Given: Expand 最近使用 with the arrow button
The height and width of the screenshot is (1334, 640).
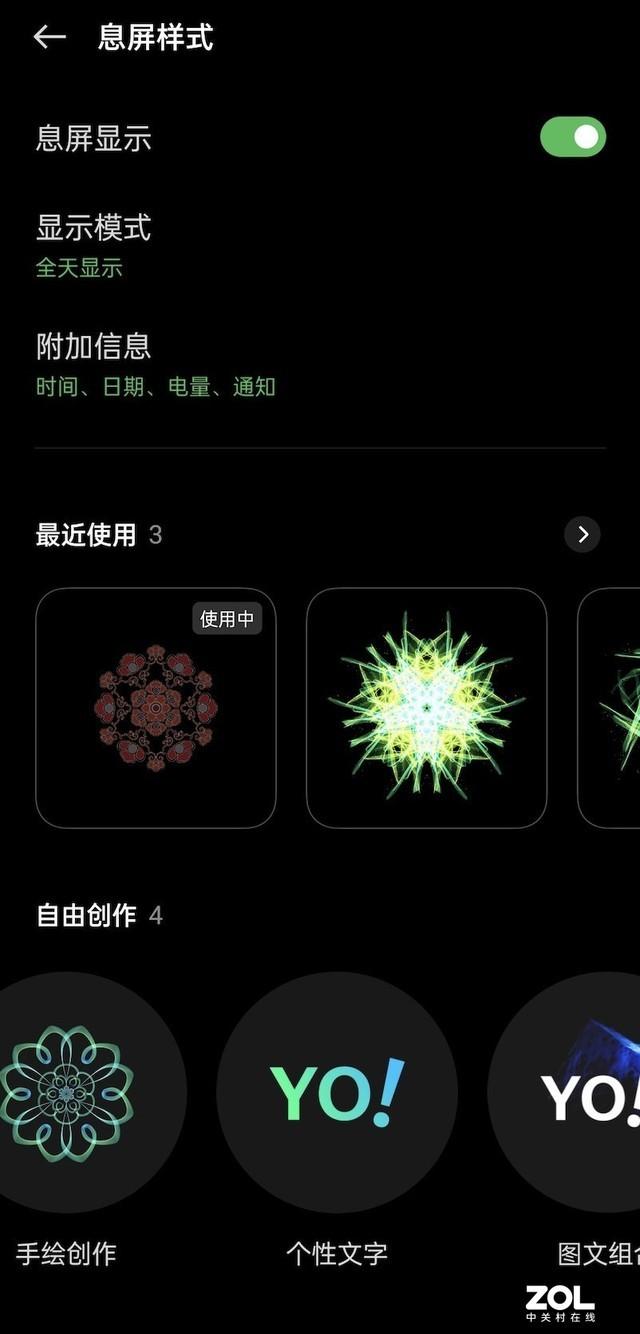Looking at the screenshot, I should [582, 534].
